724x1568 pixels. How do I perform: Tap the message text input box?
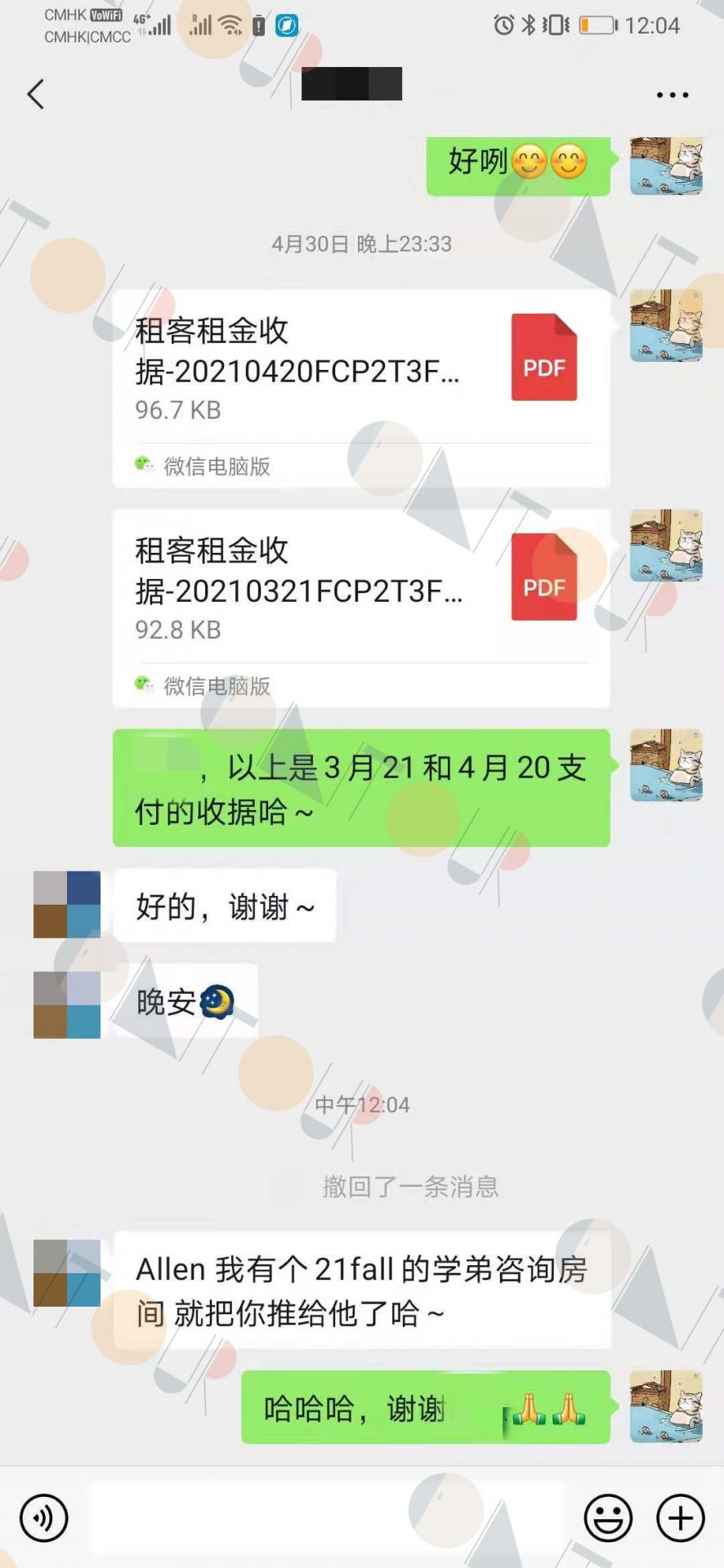(327, 1518)
